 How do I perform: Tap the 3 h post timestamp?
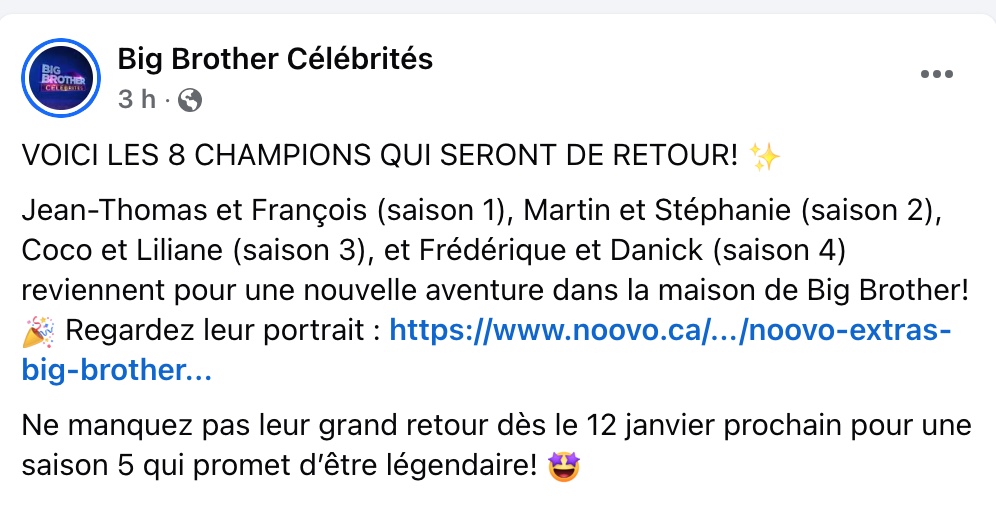click(137, 99)
